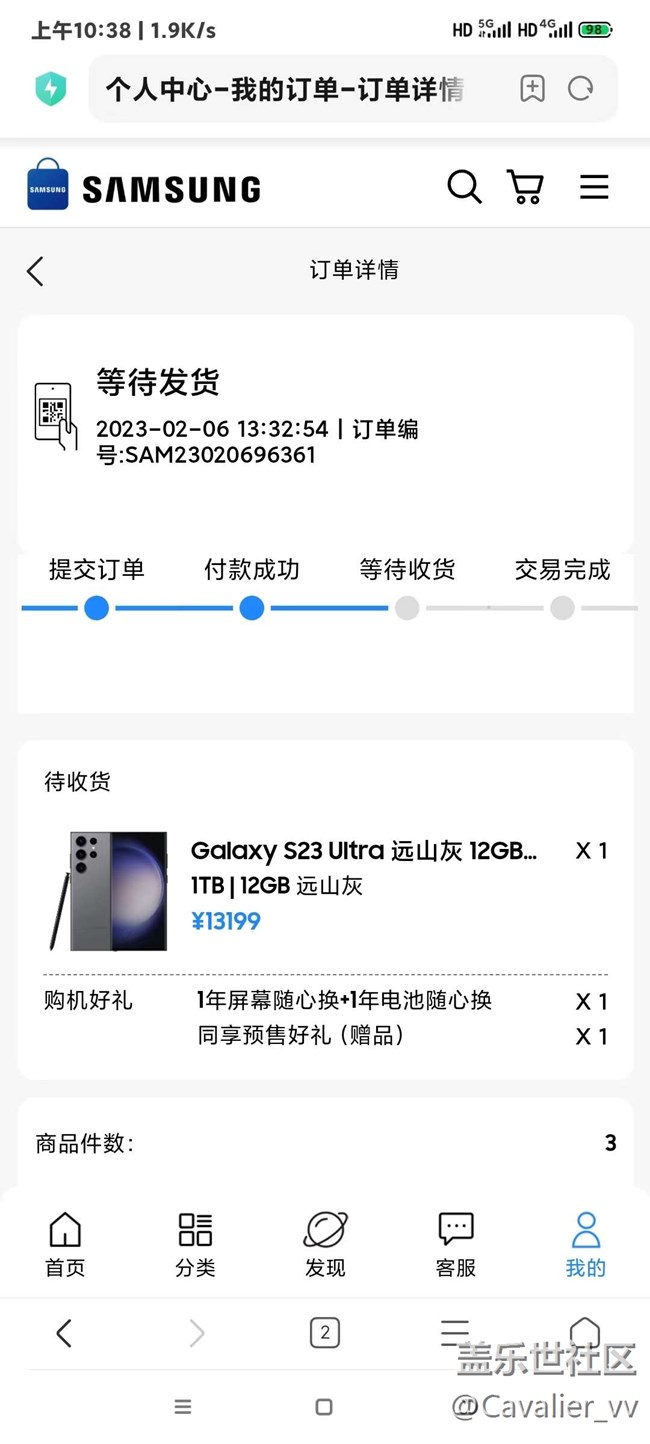Open the Galaxy S23 Ultra product
Viewport: 650px width, 1444px height.
coord(364,851)
